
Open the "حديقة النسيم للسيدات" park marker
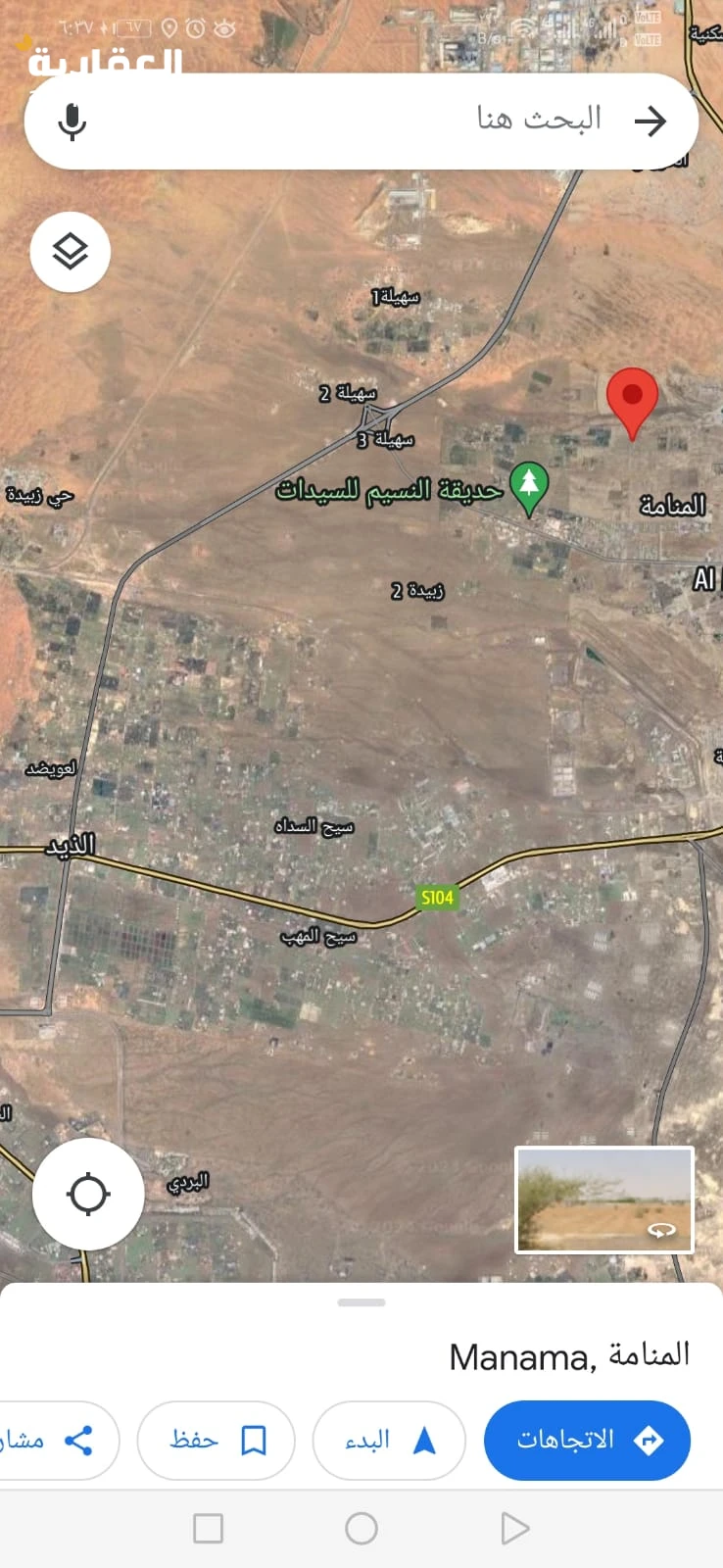(x=529, y=487)
